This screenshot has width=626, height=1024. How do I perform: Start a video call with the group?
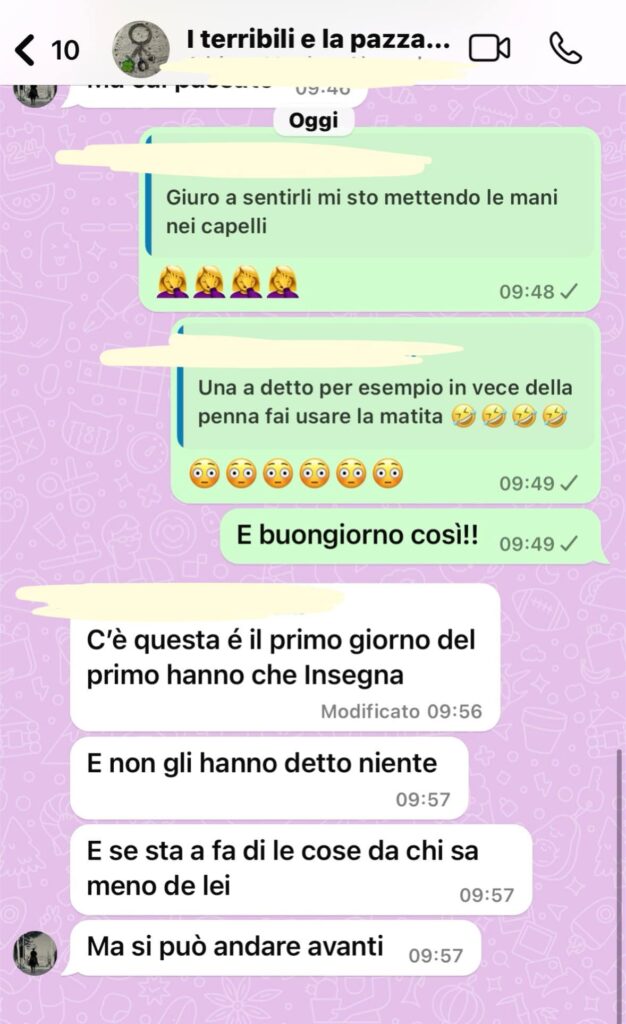click(489, 47)
